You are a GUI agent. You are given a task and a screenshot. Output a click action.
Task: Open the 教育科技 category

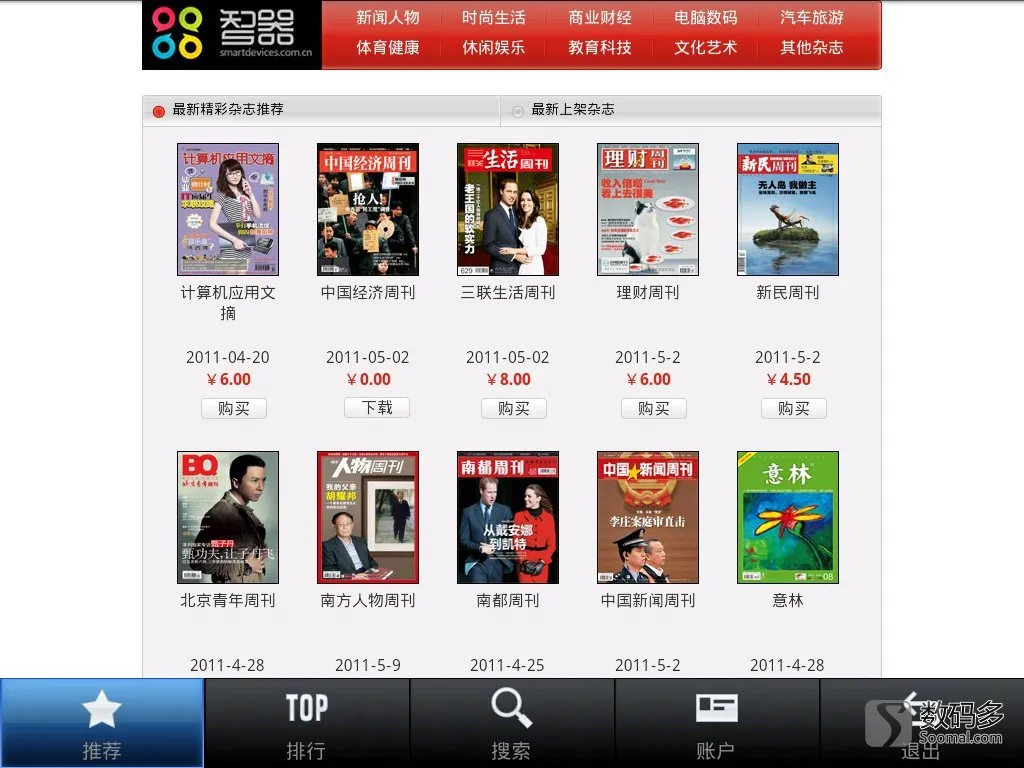[x=600, y=47]
